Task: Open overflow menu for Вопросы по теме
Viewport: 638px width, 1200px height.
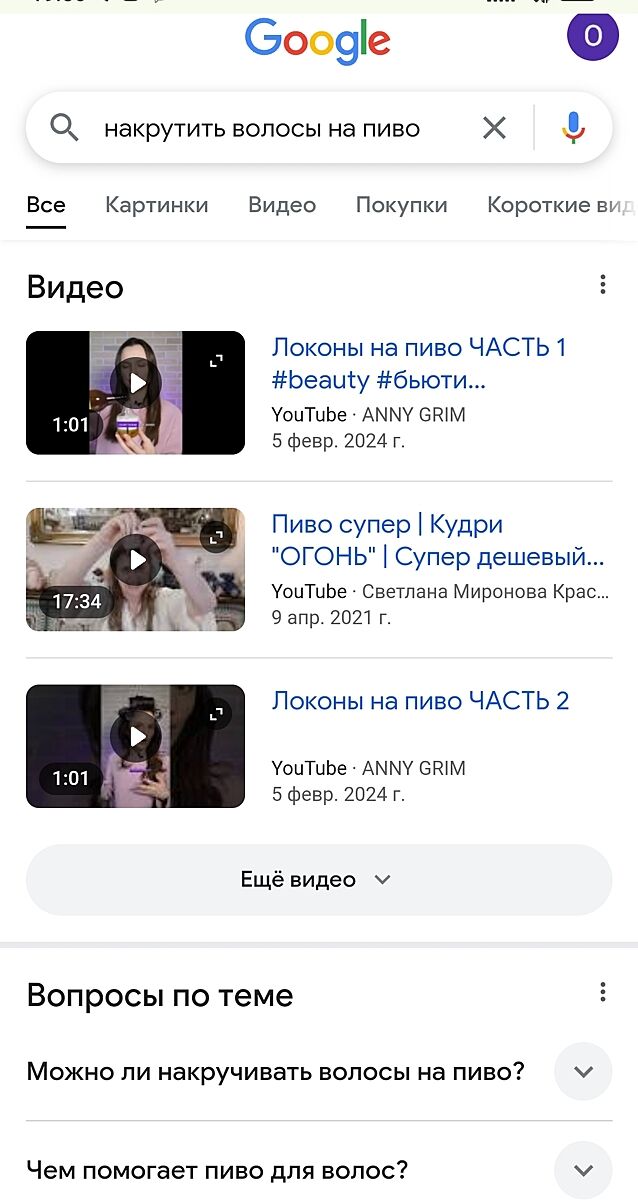Action: click(602, 992)
